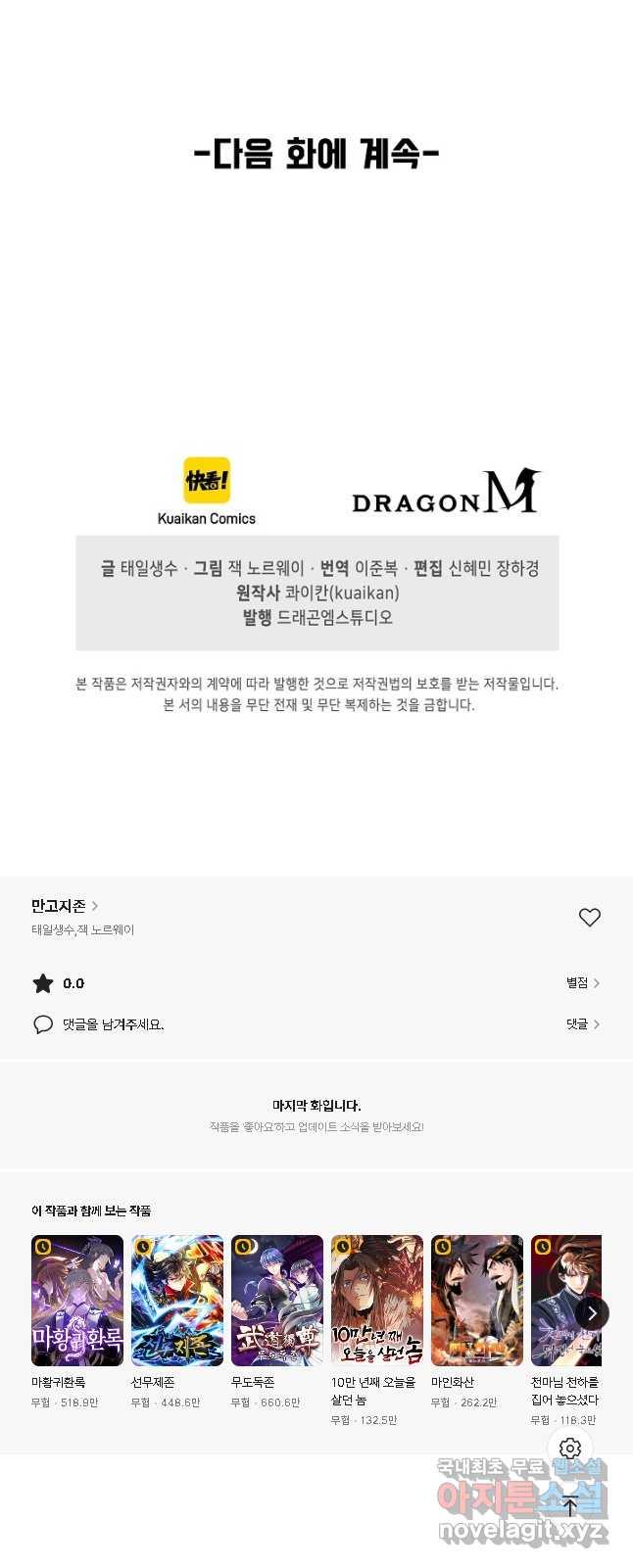Screen dimensions: 633x1568
Task: Open 별점 star rating
Action: pyautogui.click(x=582, y=982)
